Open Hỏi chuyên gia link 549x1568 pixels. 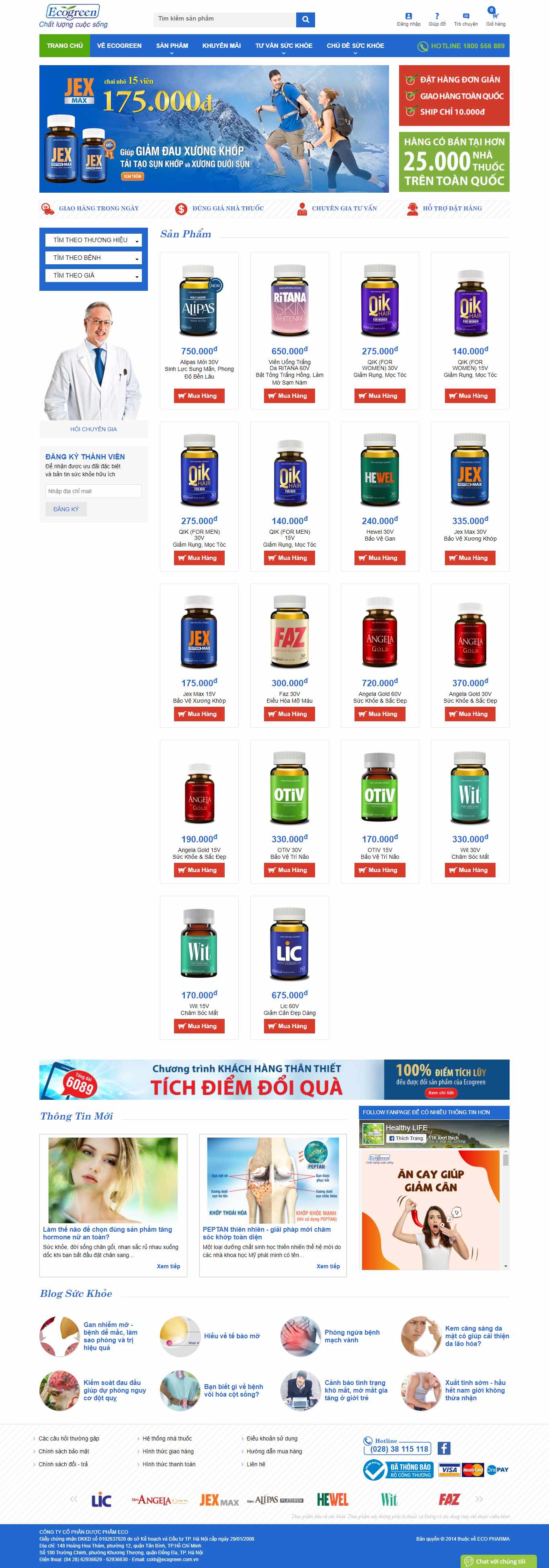click(94, 429)
